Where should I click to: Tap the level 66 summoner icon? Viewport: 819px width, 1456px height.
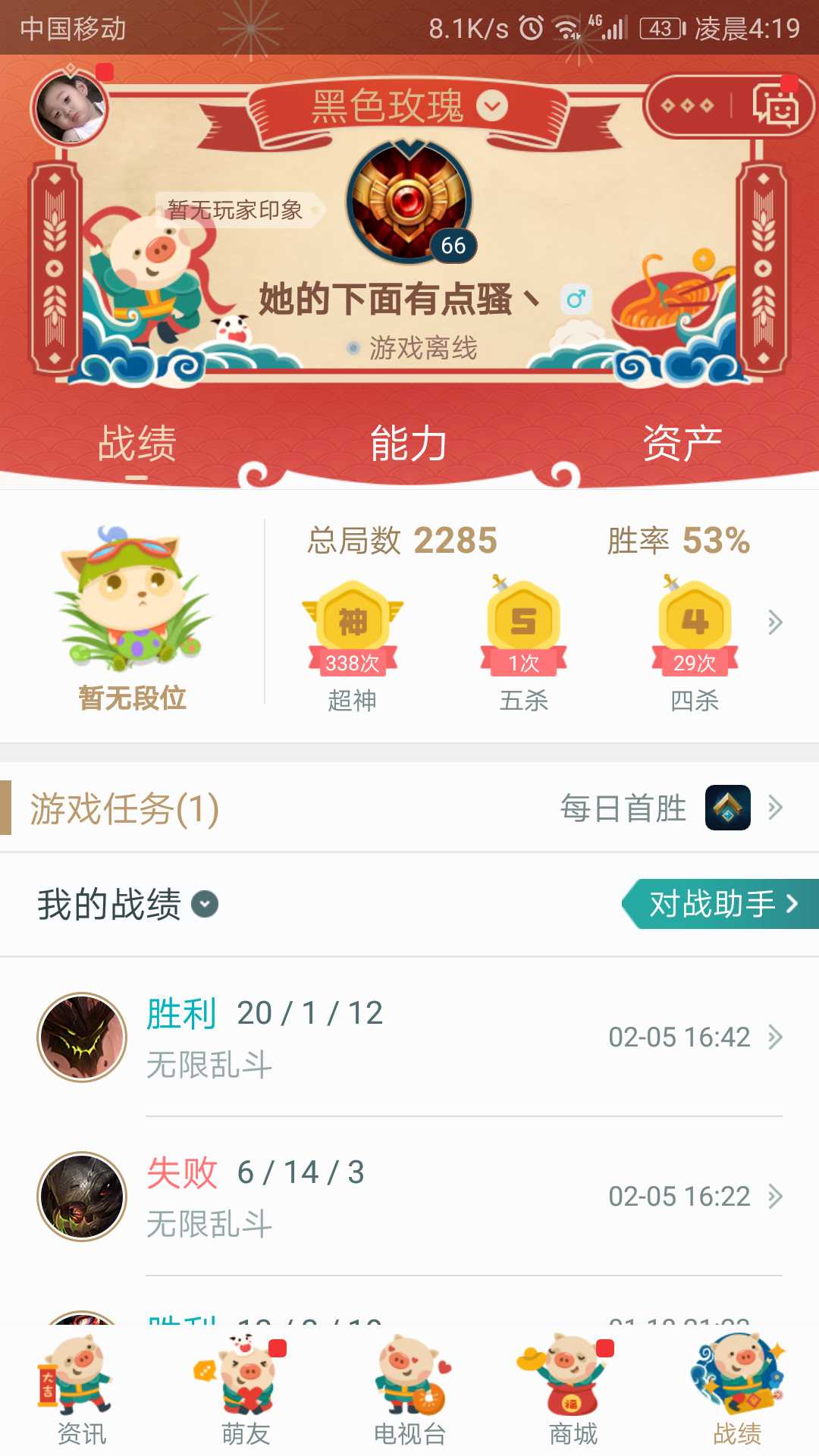pyautogui.click(x=409, y=202)
